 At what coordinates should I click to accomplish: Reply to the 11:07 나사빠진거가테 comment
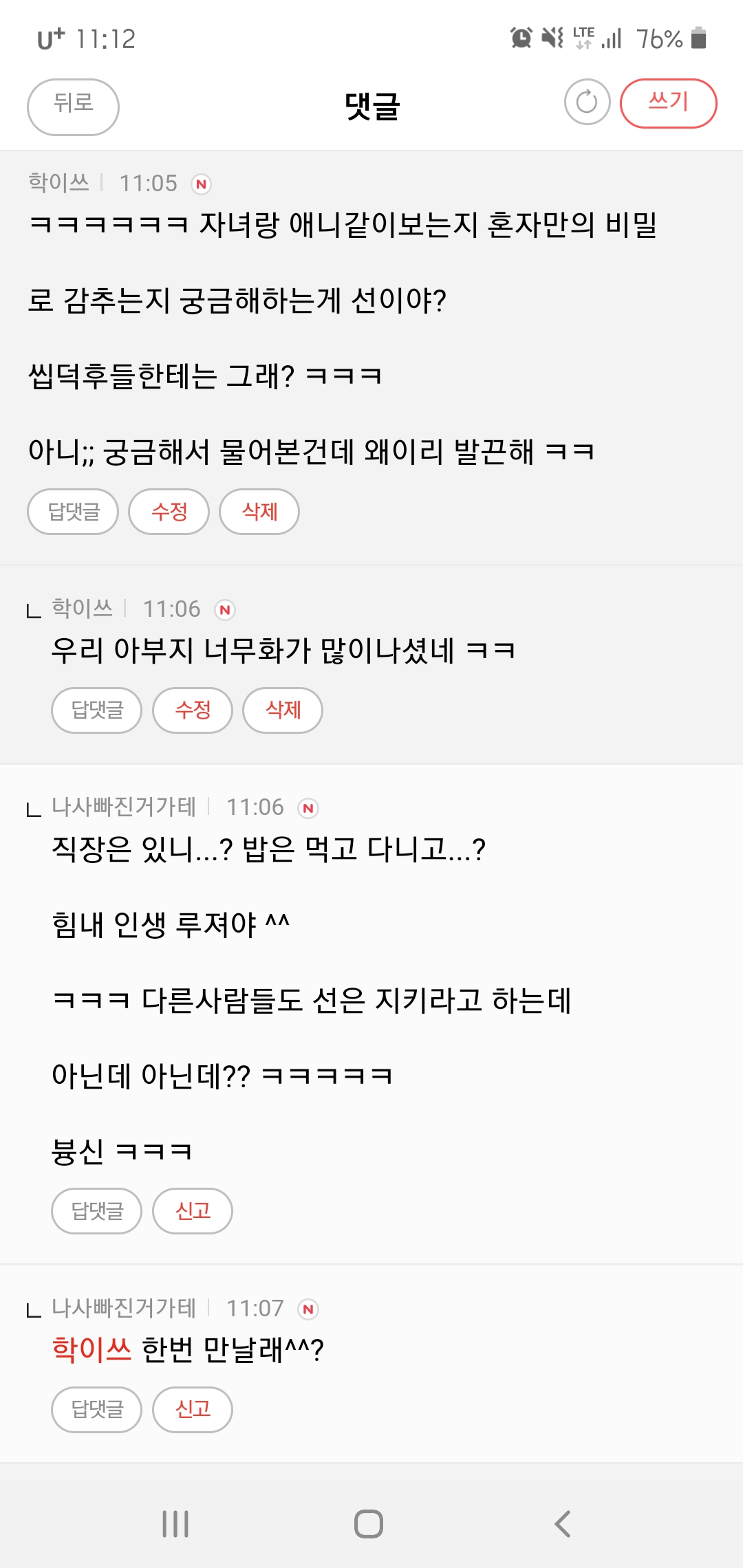[x=96, y=1410]
